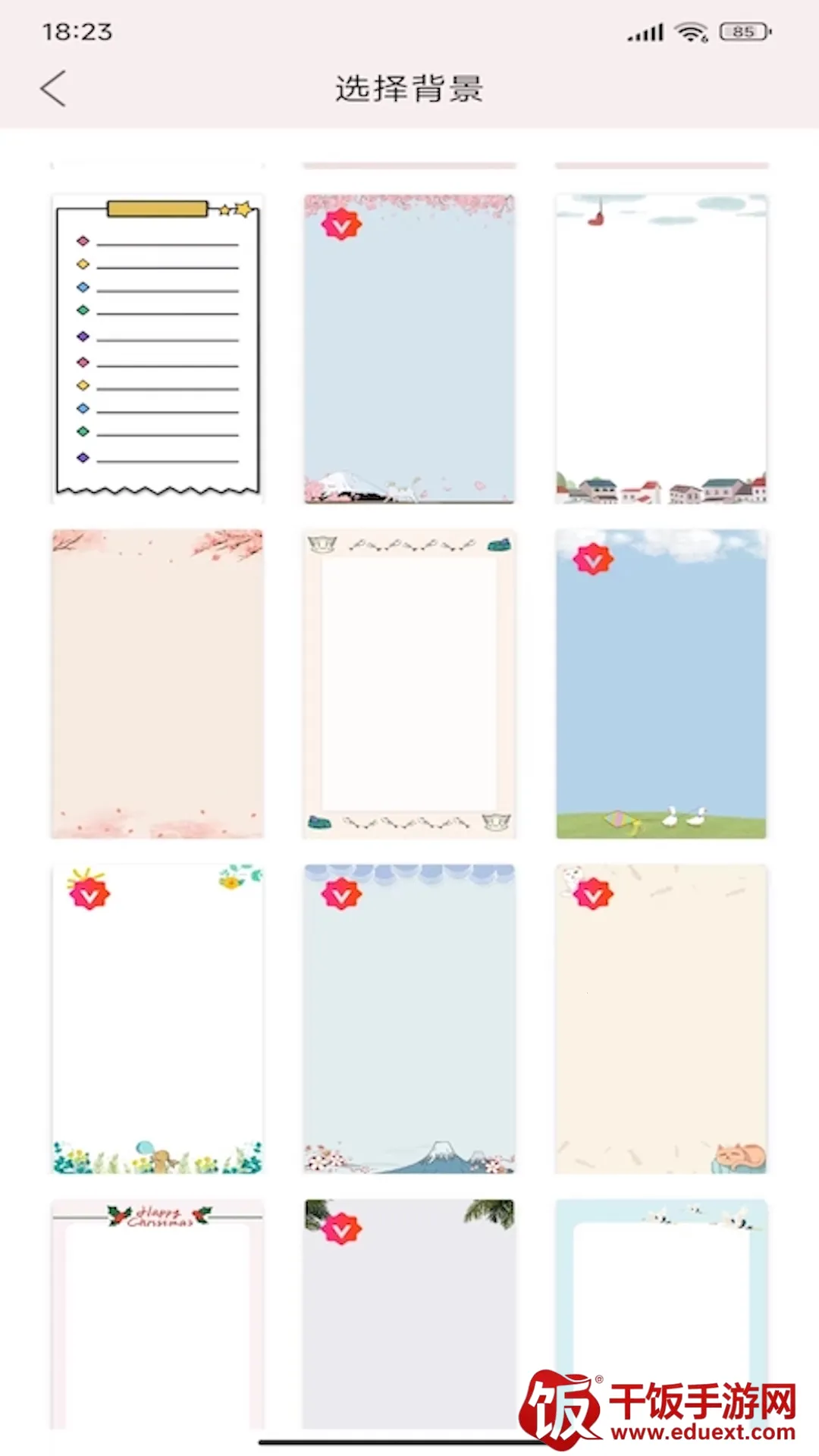Choose the cream framed background with garlands
The width and height of the screenshot is (819, 1456).
click(409, 684)
